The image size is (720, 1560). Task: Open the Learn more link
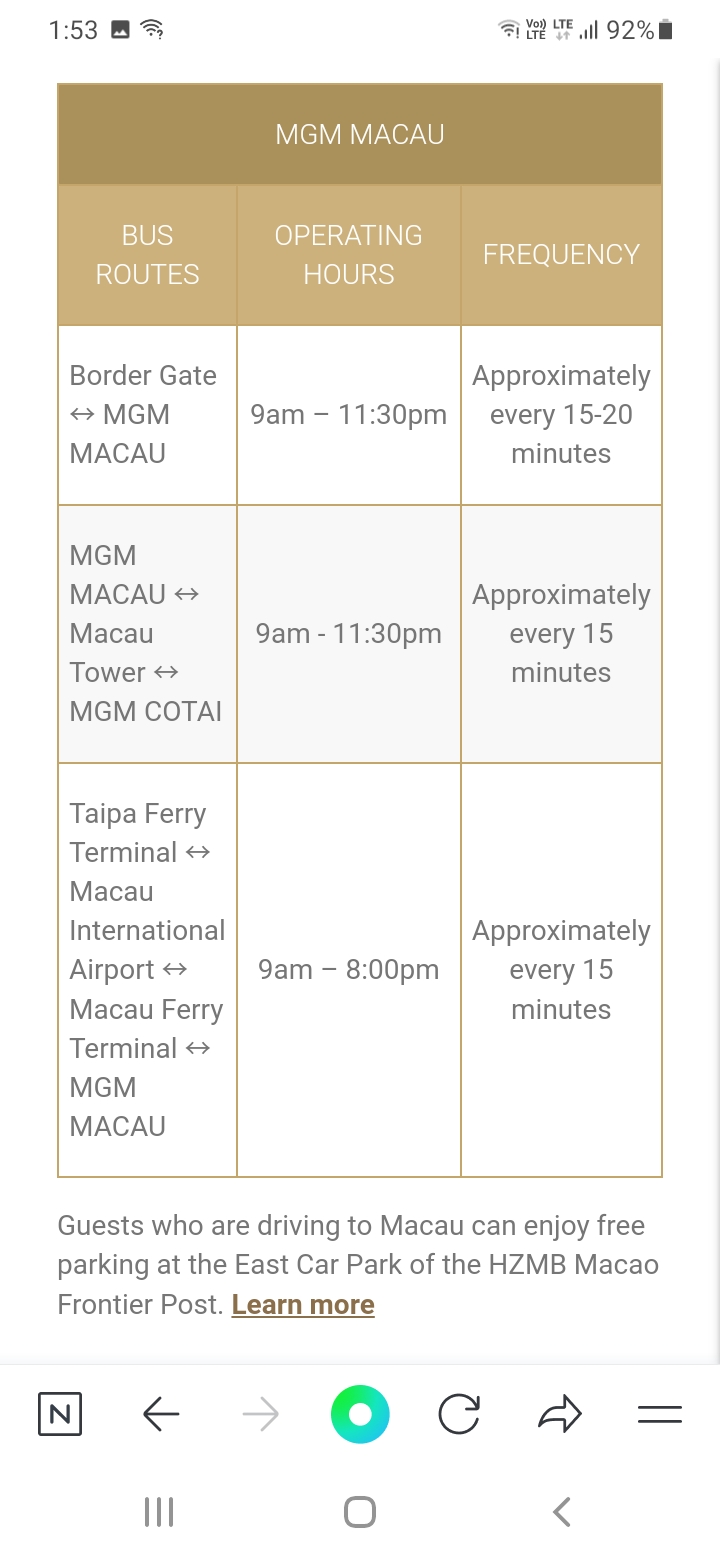coord(303,1305)
